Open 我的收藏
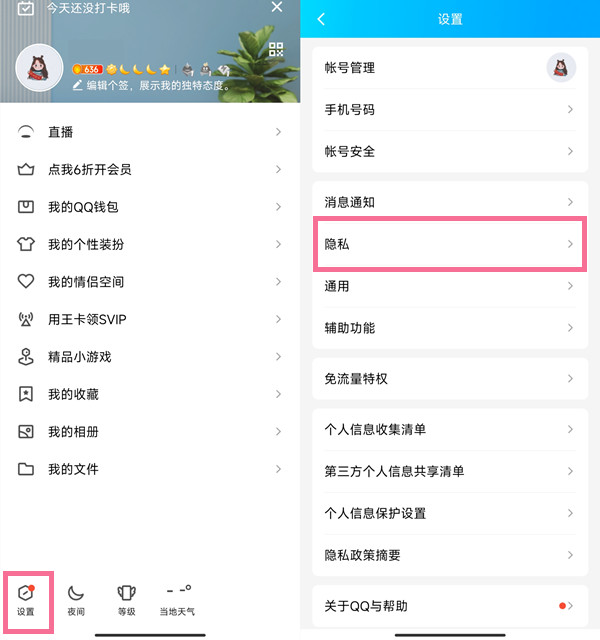Image resolution: width=600 pixels, height=640 pixels. [150, 394]
